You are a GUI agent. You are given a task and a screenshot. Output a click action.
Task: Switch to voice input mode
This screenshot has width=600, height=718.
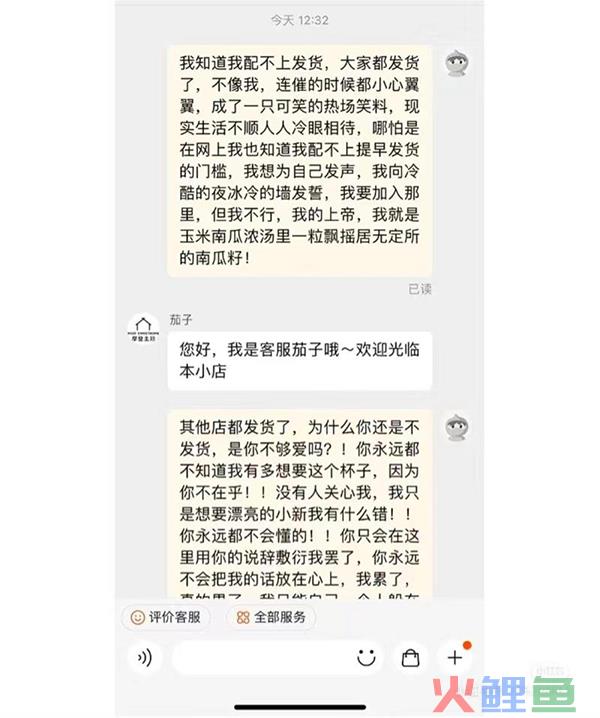click(146, 657)
